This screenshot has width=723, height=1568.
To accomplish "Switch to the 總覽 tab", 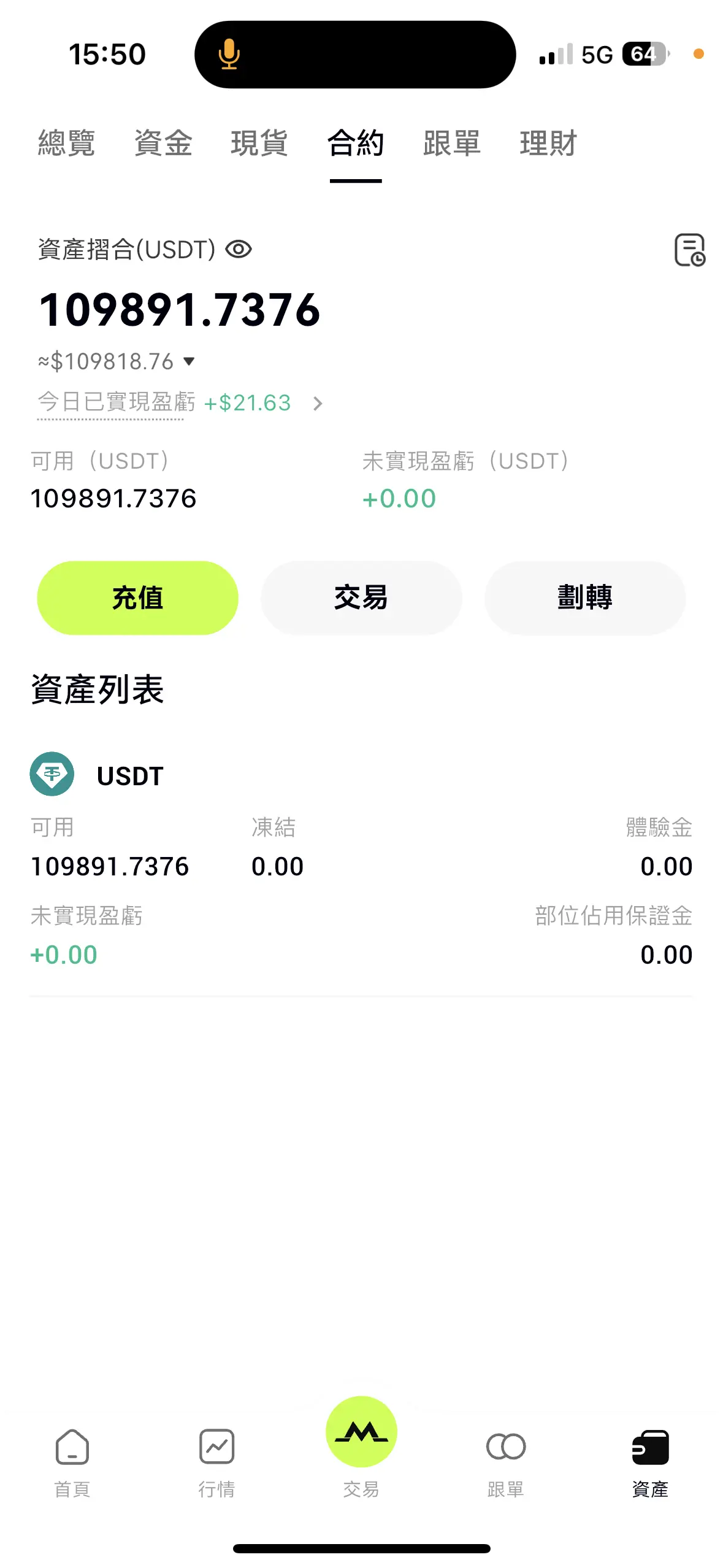I will coord(66,144).
